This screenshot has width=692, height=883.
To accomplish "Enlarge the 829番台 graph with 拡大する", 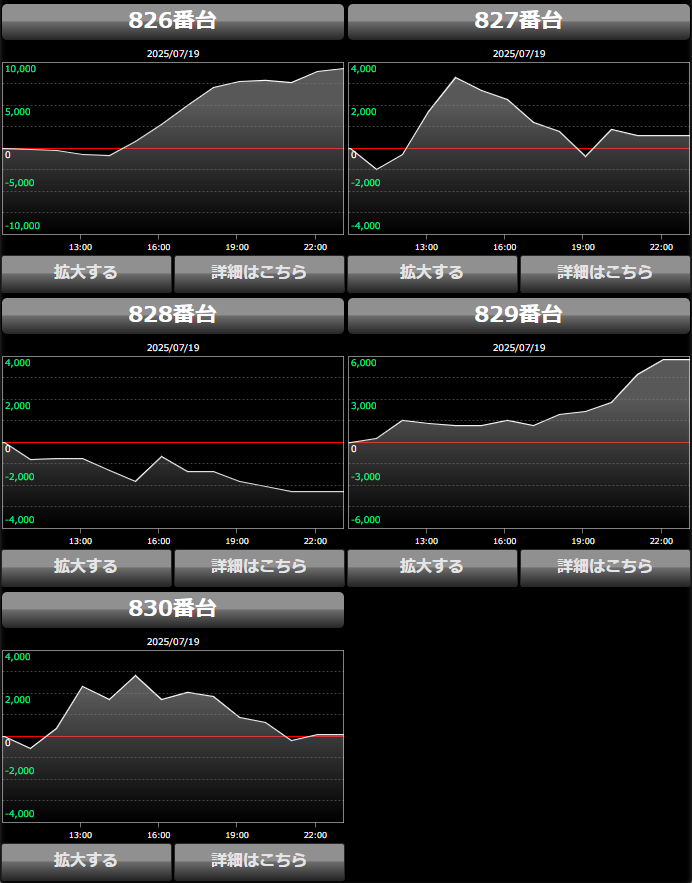I will [432, 566].
